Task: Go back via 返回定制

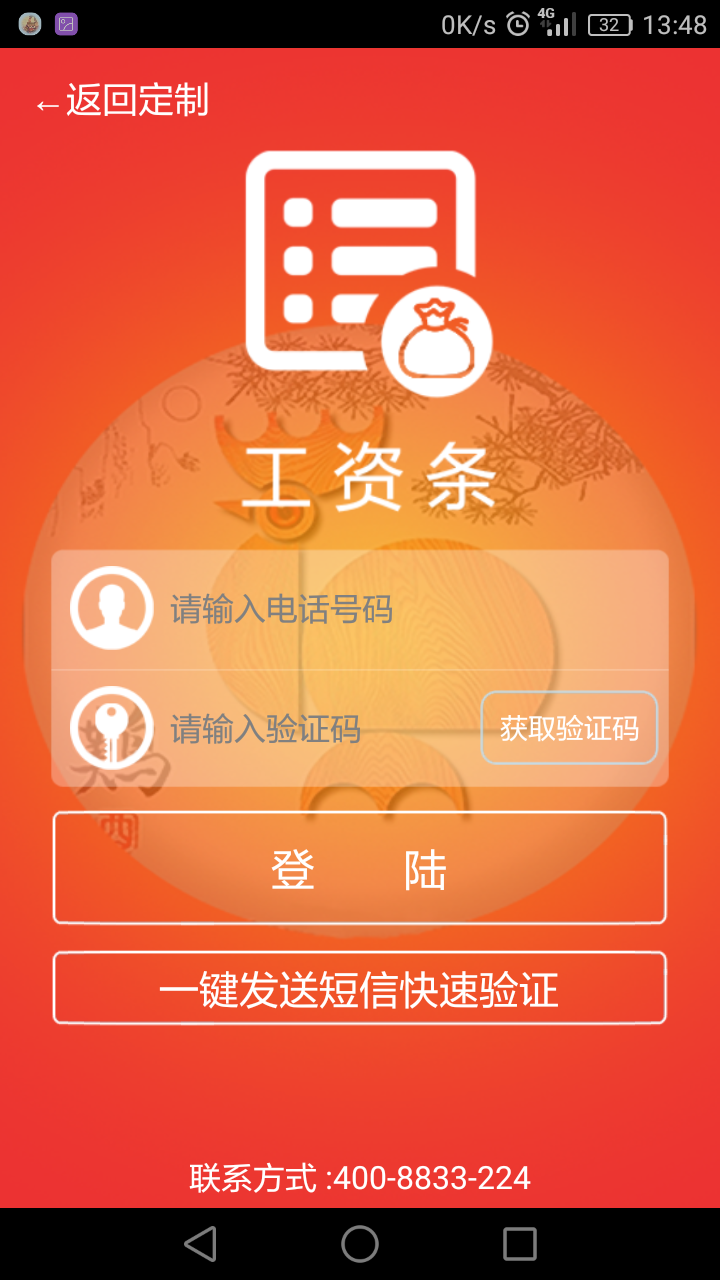Action: coord(122,102)
